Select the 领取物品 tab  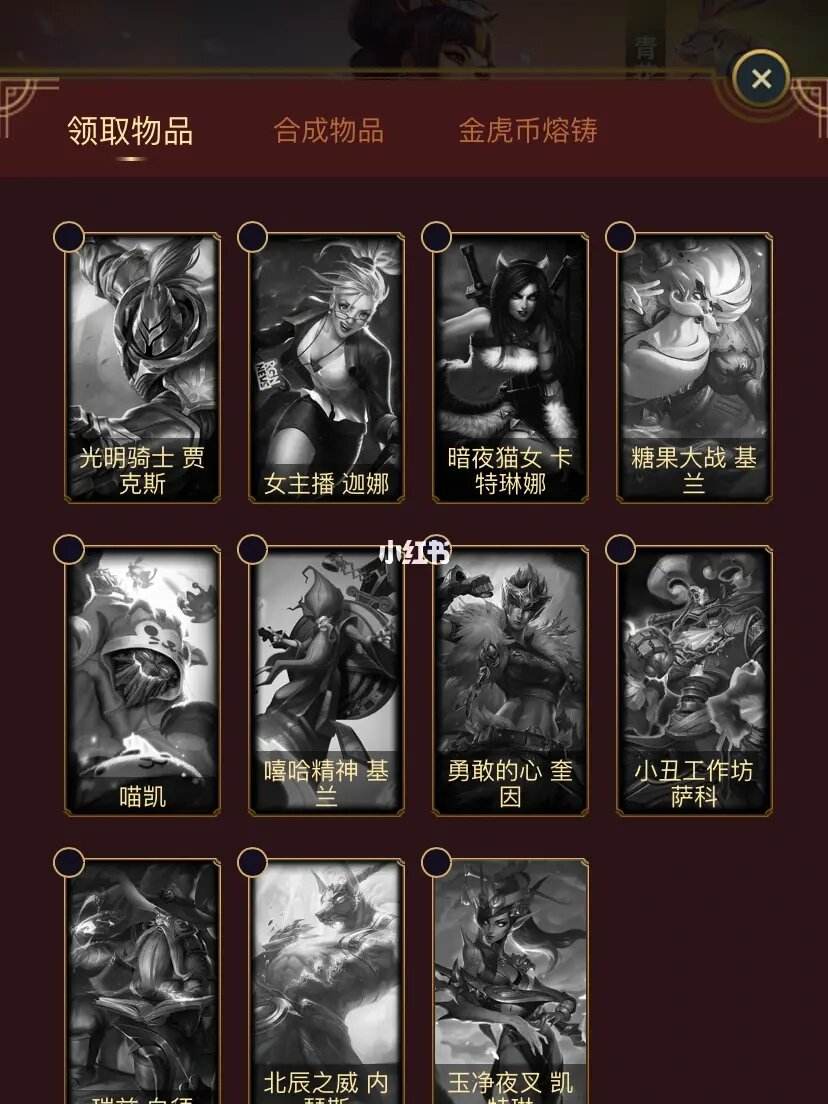point(130,131)
